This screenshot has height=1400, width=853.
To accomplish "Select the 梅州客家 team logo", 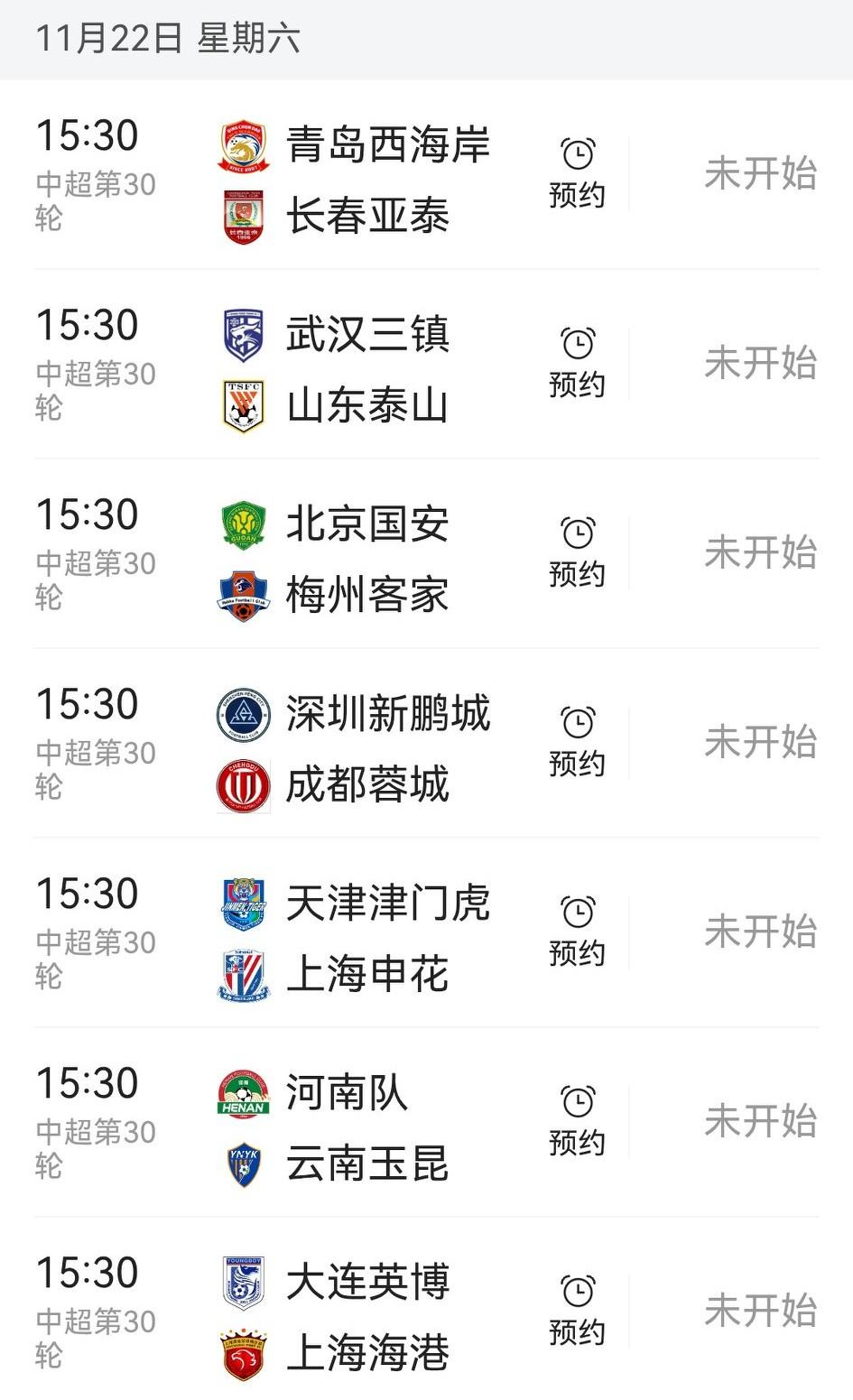I will (x=242, y=596).
